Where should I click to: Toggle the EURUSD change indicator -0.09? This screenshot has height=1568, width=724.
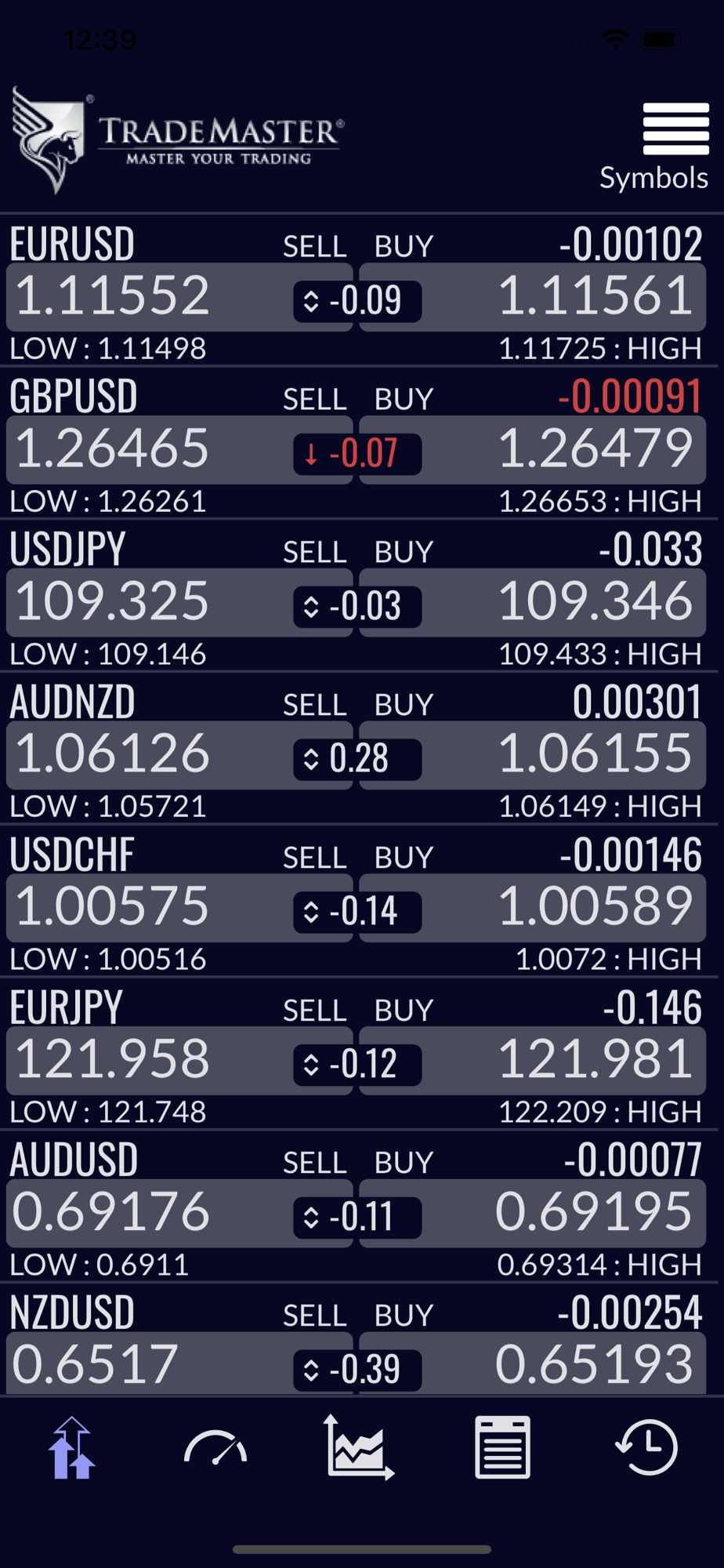coord(357,301)
